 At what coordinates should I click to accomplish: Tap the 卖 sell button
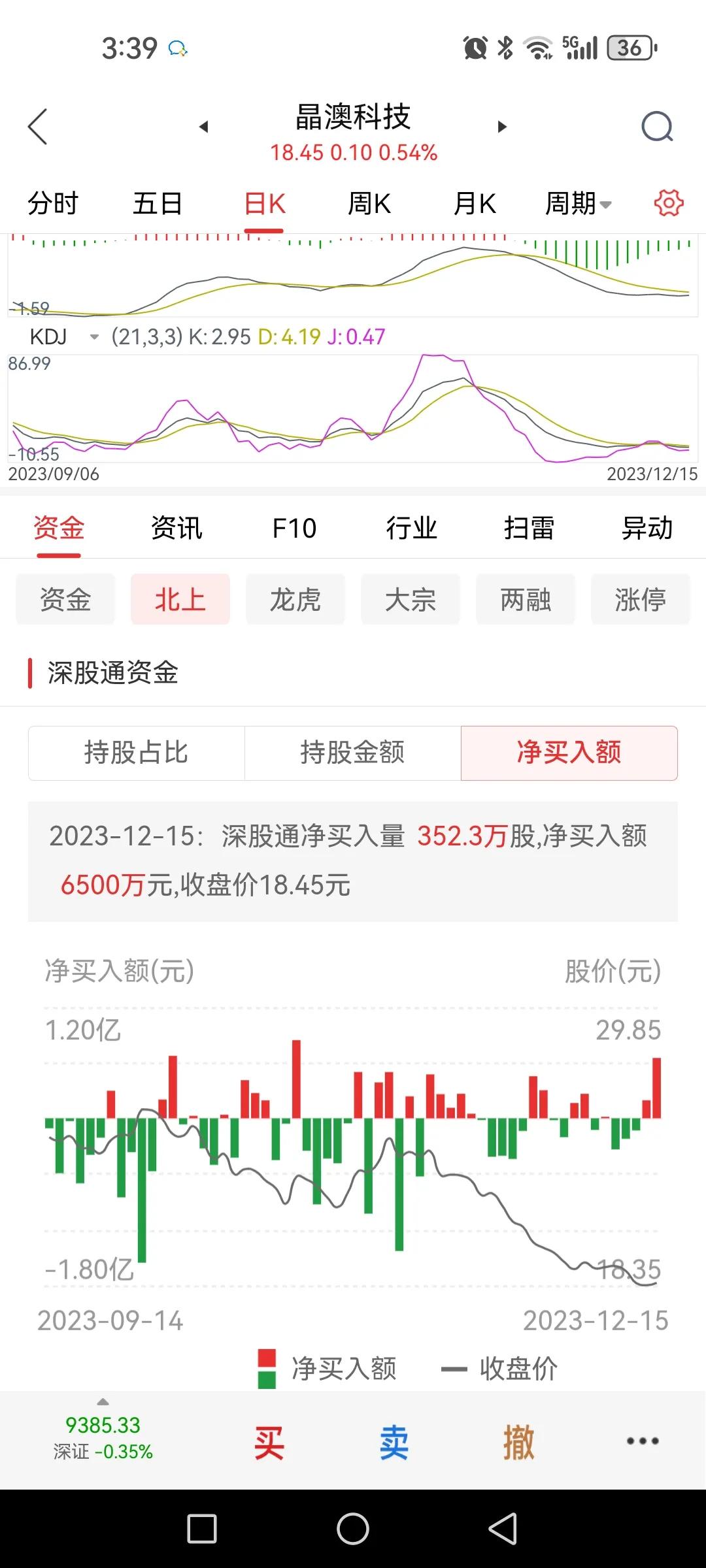(394, 1443)
